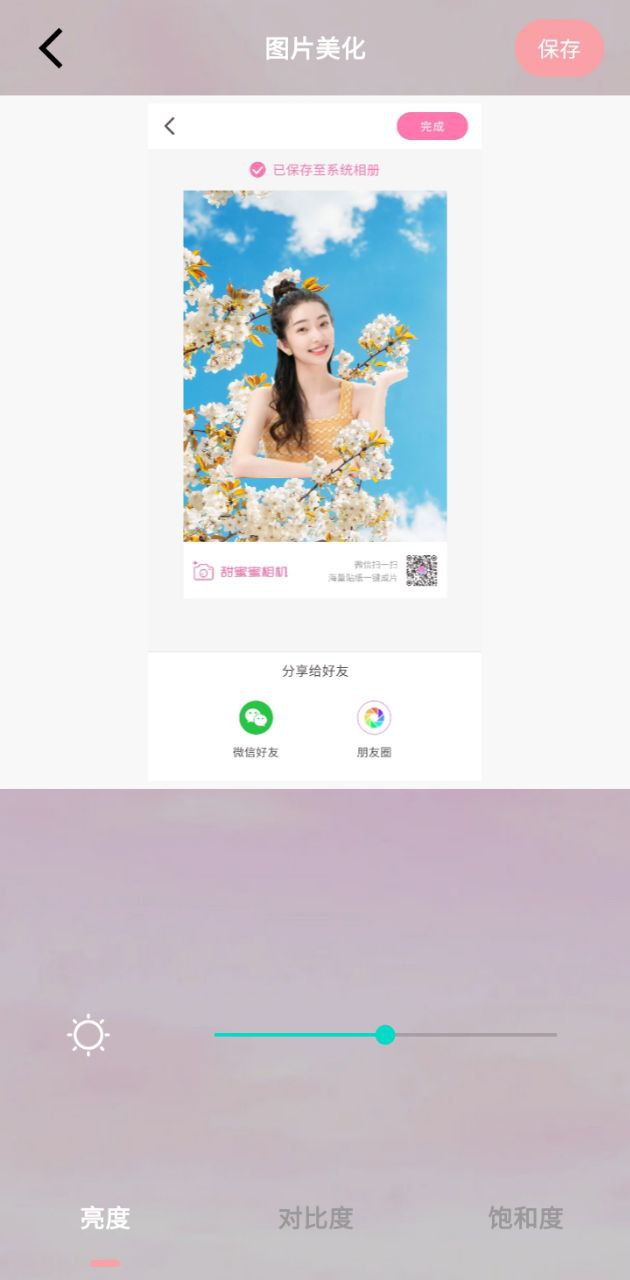Go back from the 图片美化 screen
Image resolution: width=630 pixels, height=1280 pixels.
pos(51,48)
